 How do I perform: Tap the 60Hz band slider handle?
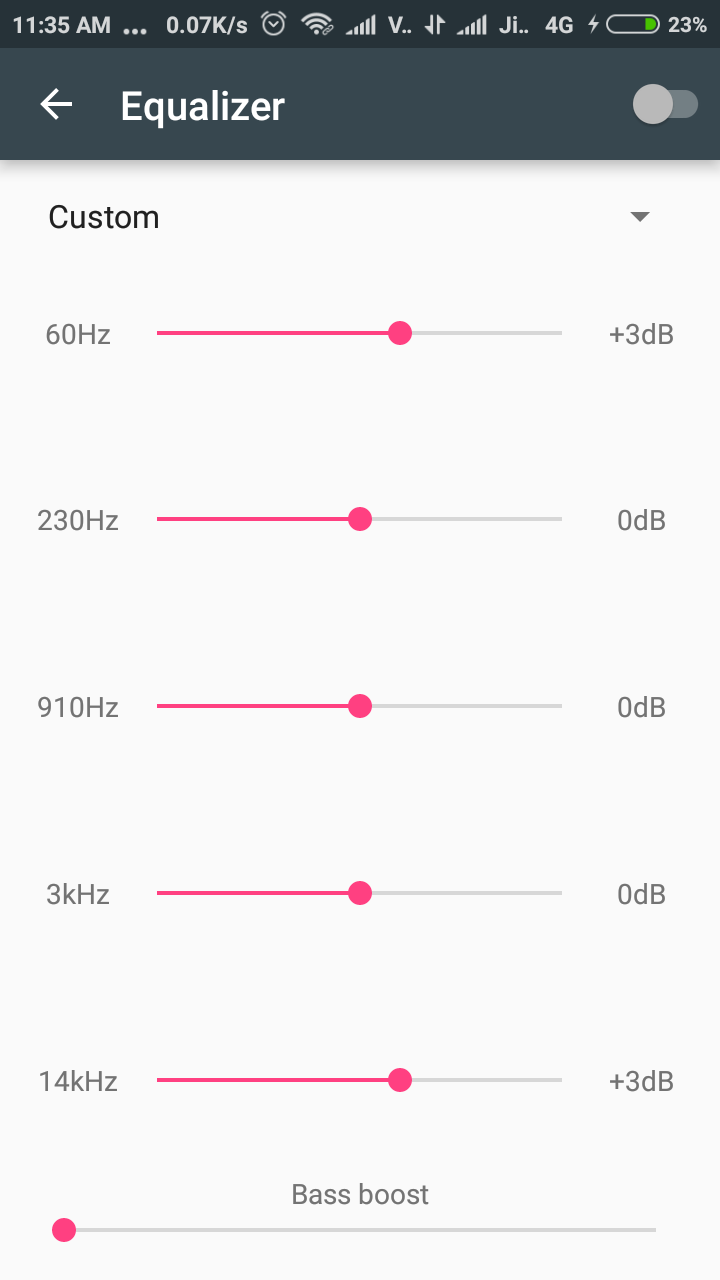[400, 333]
